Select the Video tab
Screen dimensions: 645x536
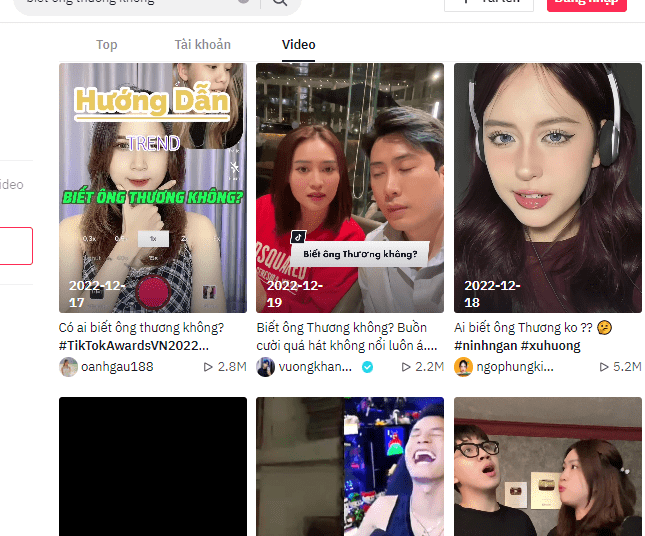click(298, 45)
